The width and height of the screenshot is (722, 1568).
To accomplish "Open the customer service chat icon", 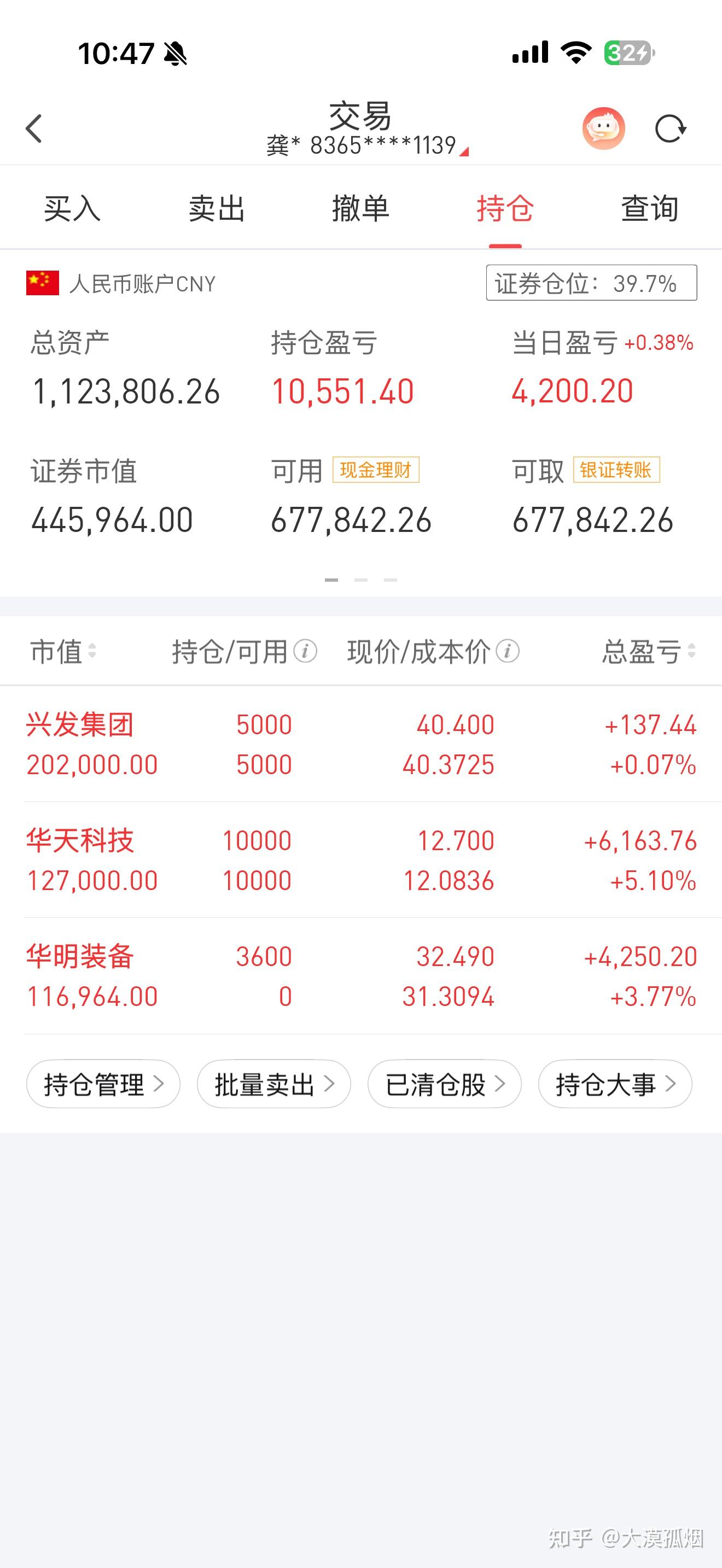I will click(x=602, y=127).
